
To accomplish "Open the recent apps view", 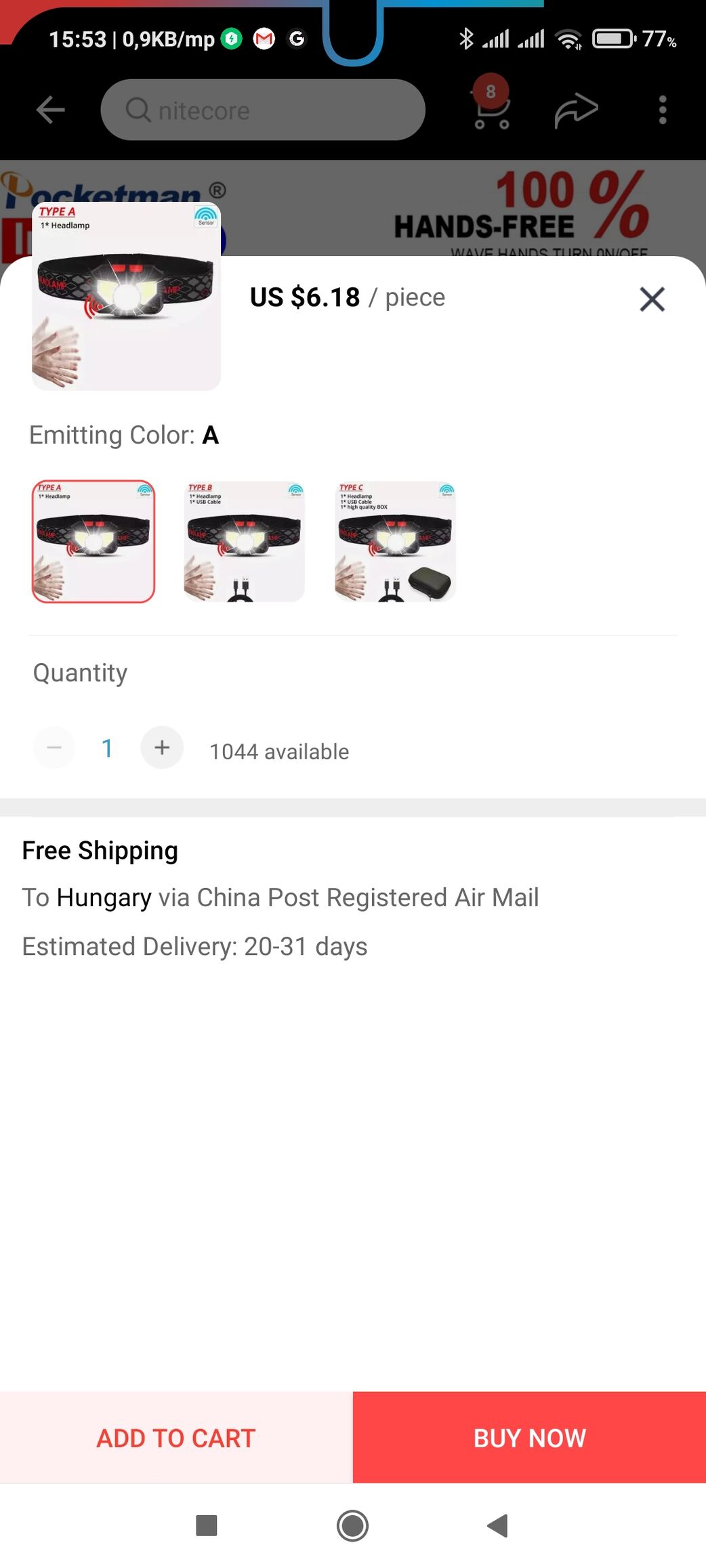I will point(206,1526).
